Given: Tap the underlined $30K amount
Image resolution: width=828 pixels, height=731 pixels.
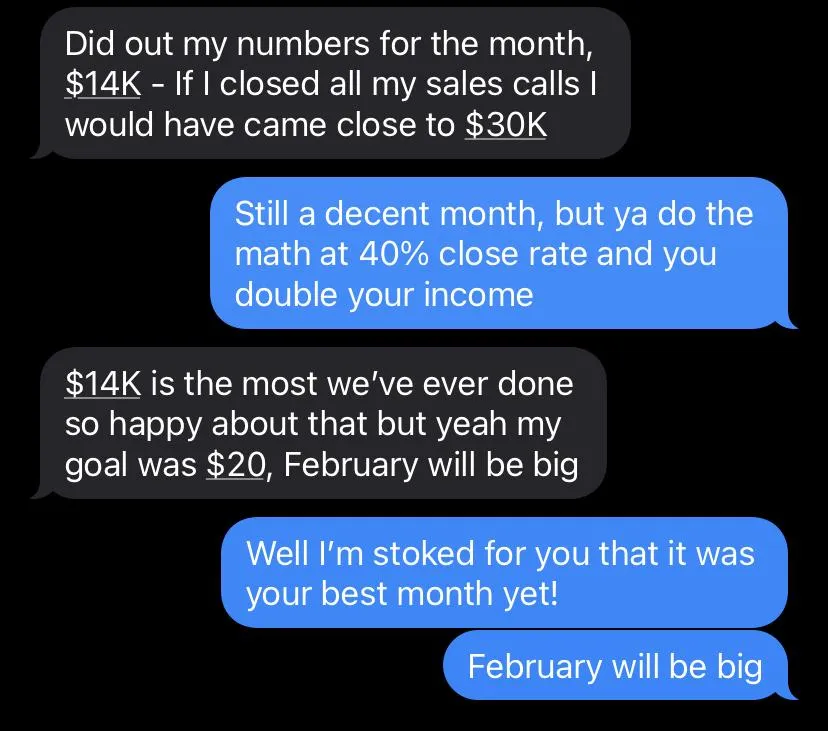Looking at the screenshot, I should 505,125.
